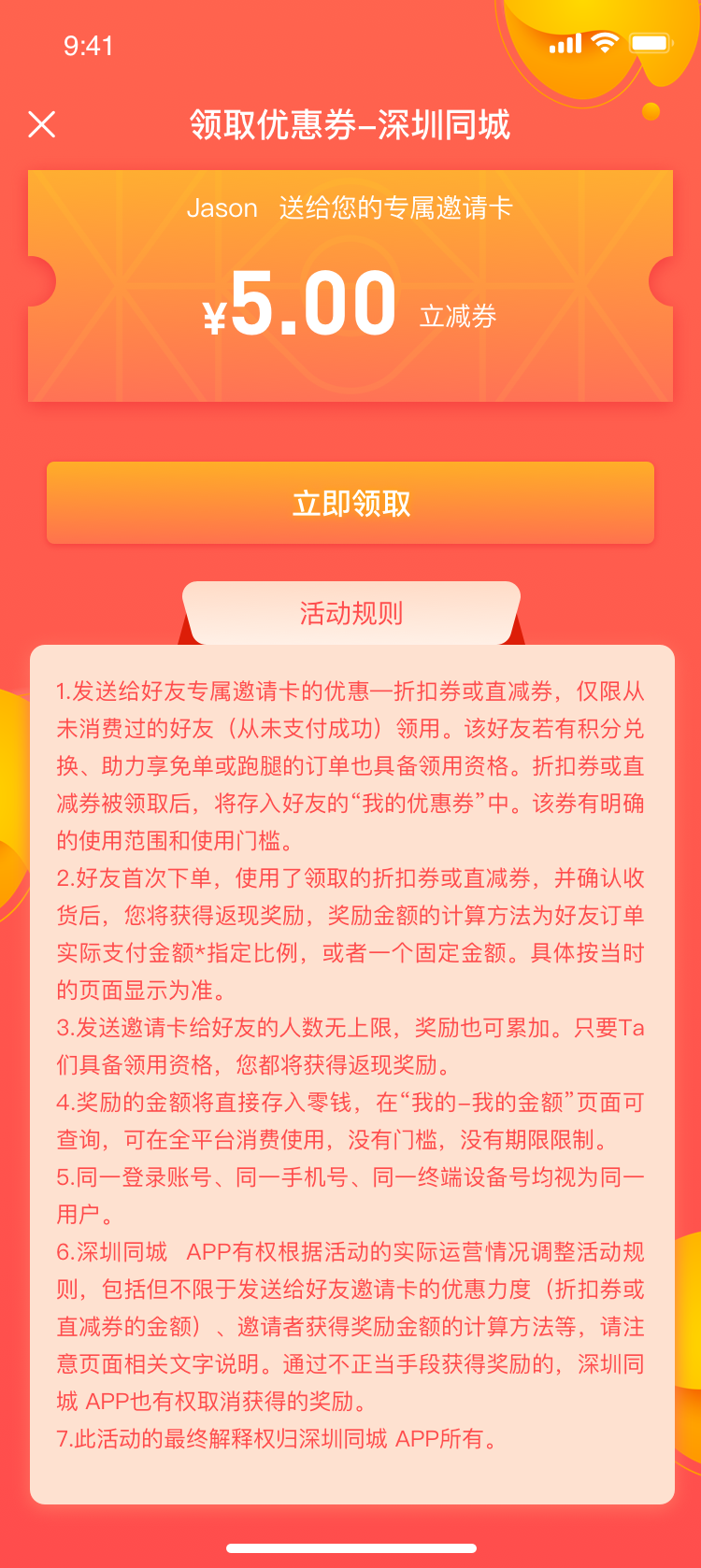Tap 立即领取 to claim the coupon
Image resolution: width=701 pixels, height=1568 pixels.
pyautogui.click(x=350, y=503)
